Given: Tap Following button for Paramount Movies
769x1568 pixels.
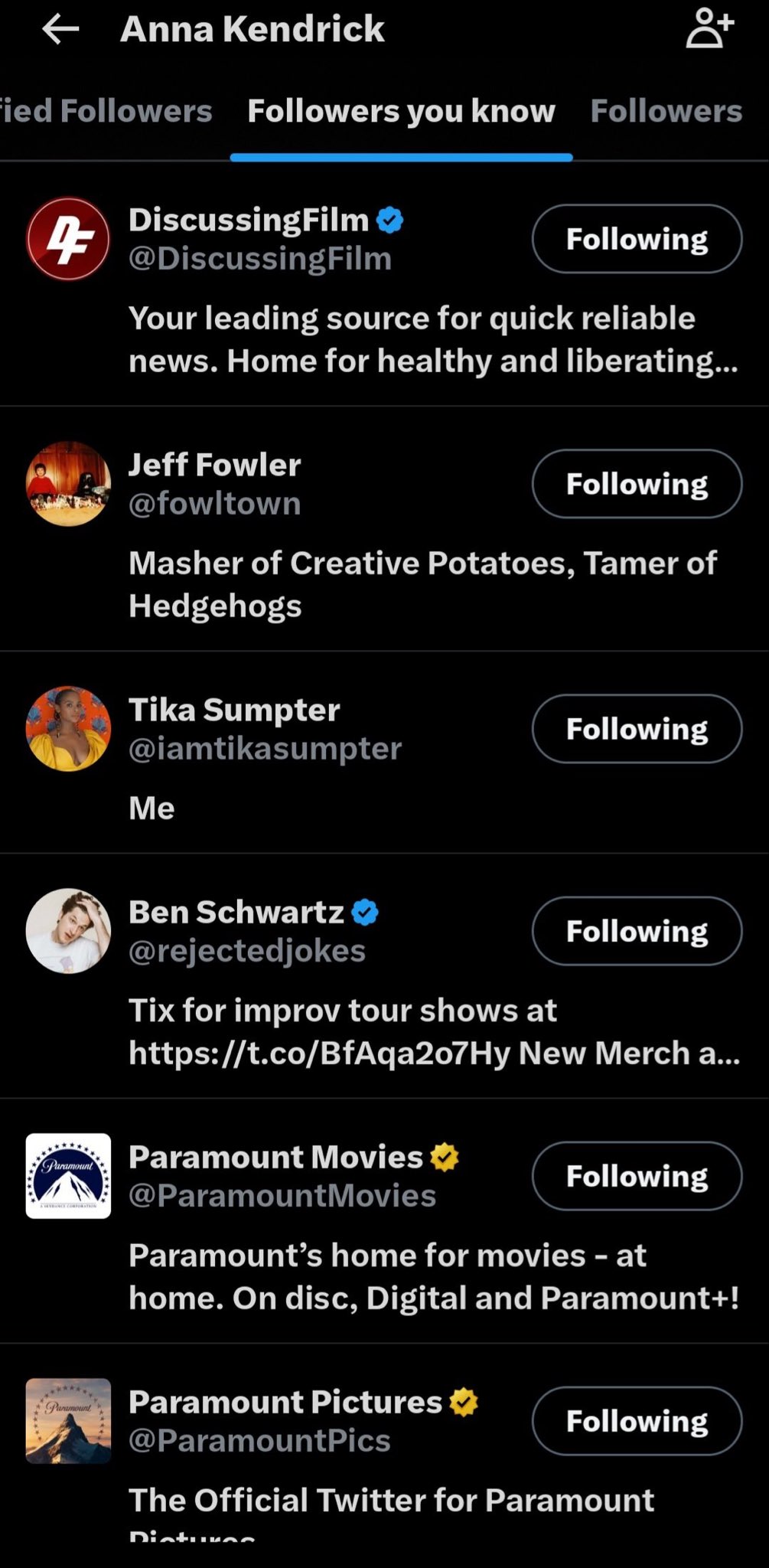Looking at the screenshot, I should click(x=637, y=1176).
